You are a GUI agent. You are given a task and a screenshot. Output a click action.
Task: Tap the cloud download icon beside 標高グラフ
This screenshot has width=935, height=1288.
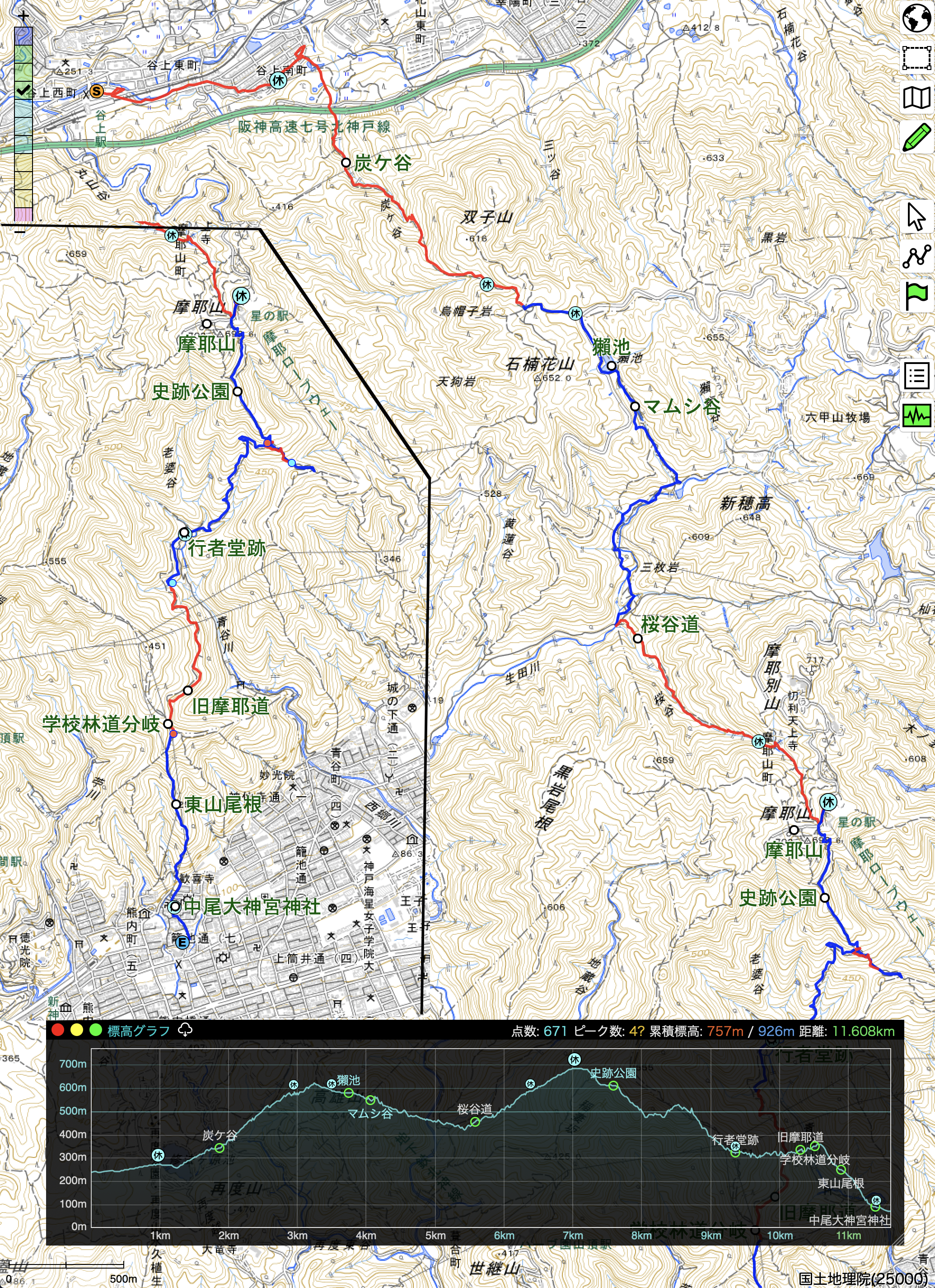point(185,1030)
